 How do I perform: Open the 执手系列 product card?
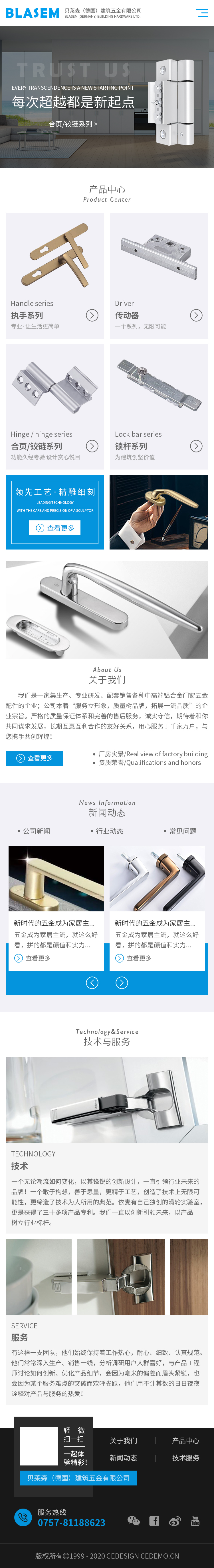pyautogui.click(x=55, y=275)
